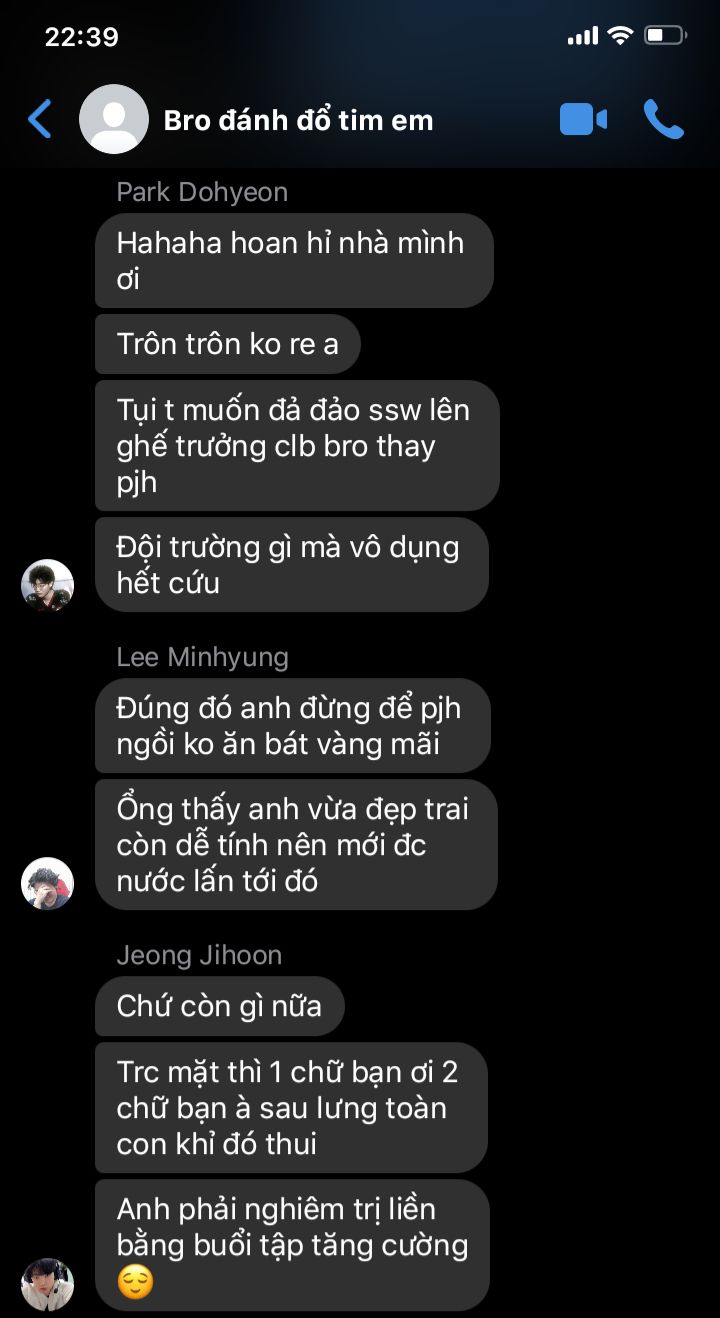Open Jeong Jihoon's avatar
The image size is (720, 1318).
(x=47, y=1284)
